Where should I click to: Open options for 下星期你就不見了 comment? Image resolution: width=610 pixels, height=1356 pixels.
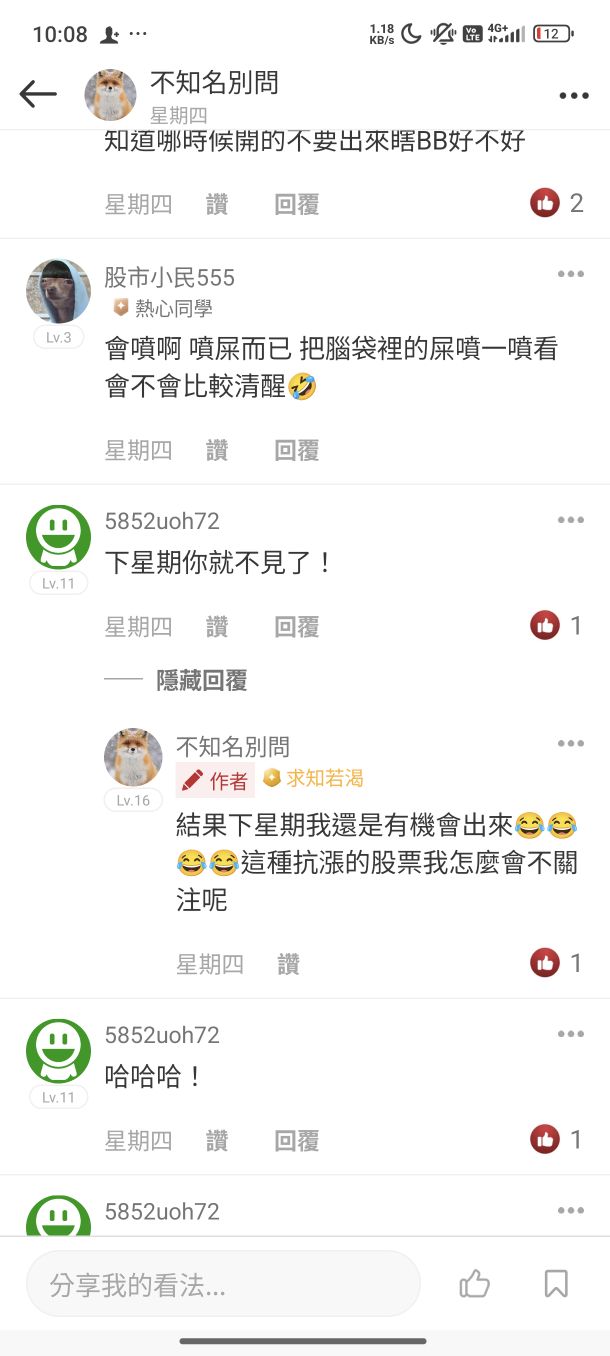click(x=571, y=520)
